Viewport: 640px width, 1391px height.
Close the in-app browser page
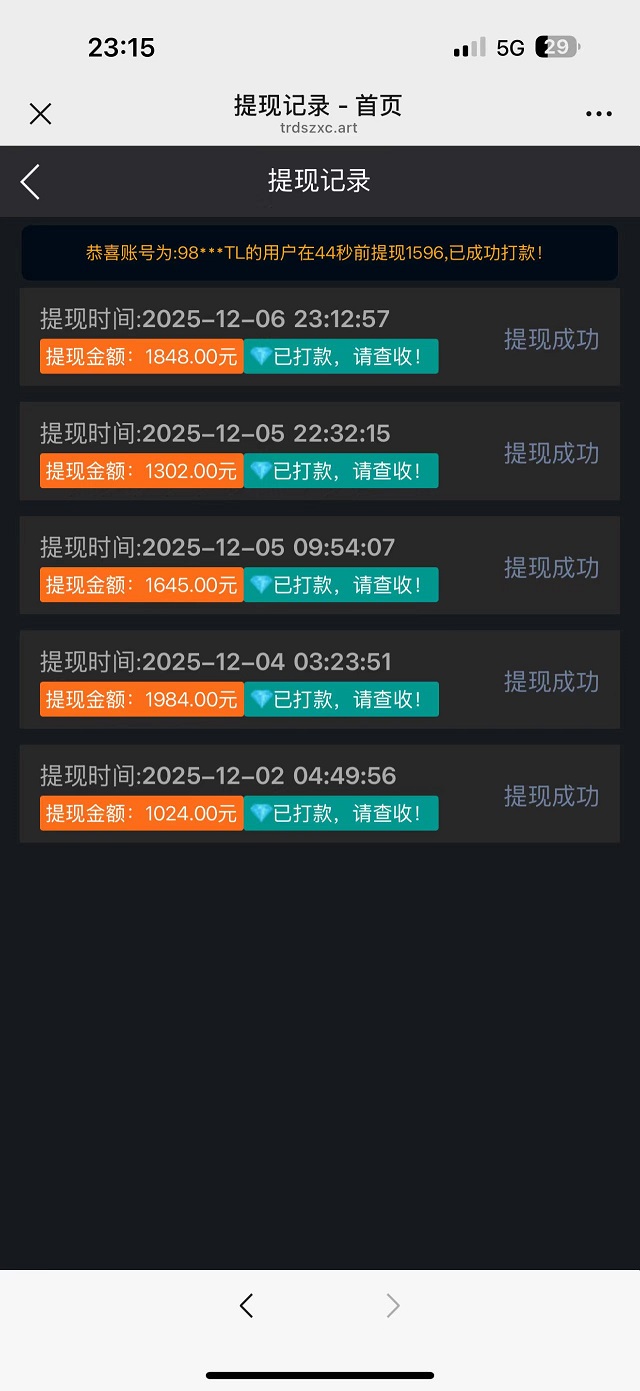tap(40, 114)
